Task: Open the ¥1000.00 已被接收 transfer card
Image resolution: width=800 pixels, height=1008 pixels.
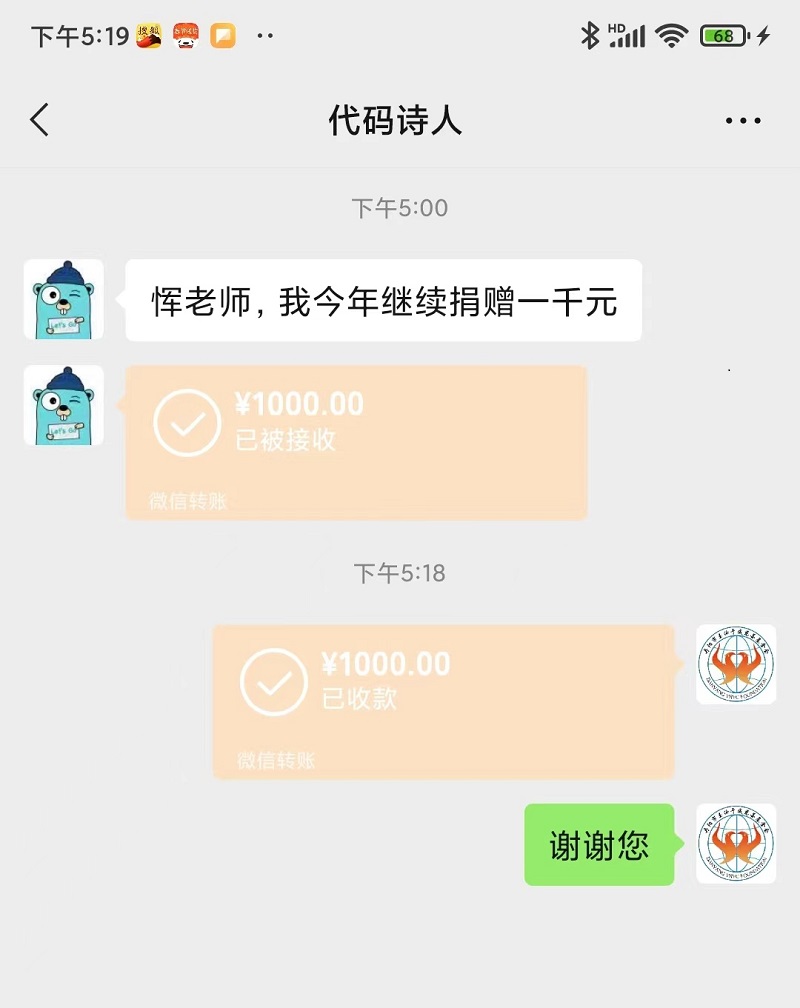Action: click(x=355, y=441)
